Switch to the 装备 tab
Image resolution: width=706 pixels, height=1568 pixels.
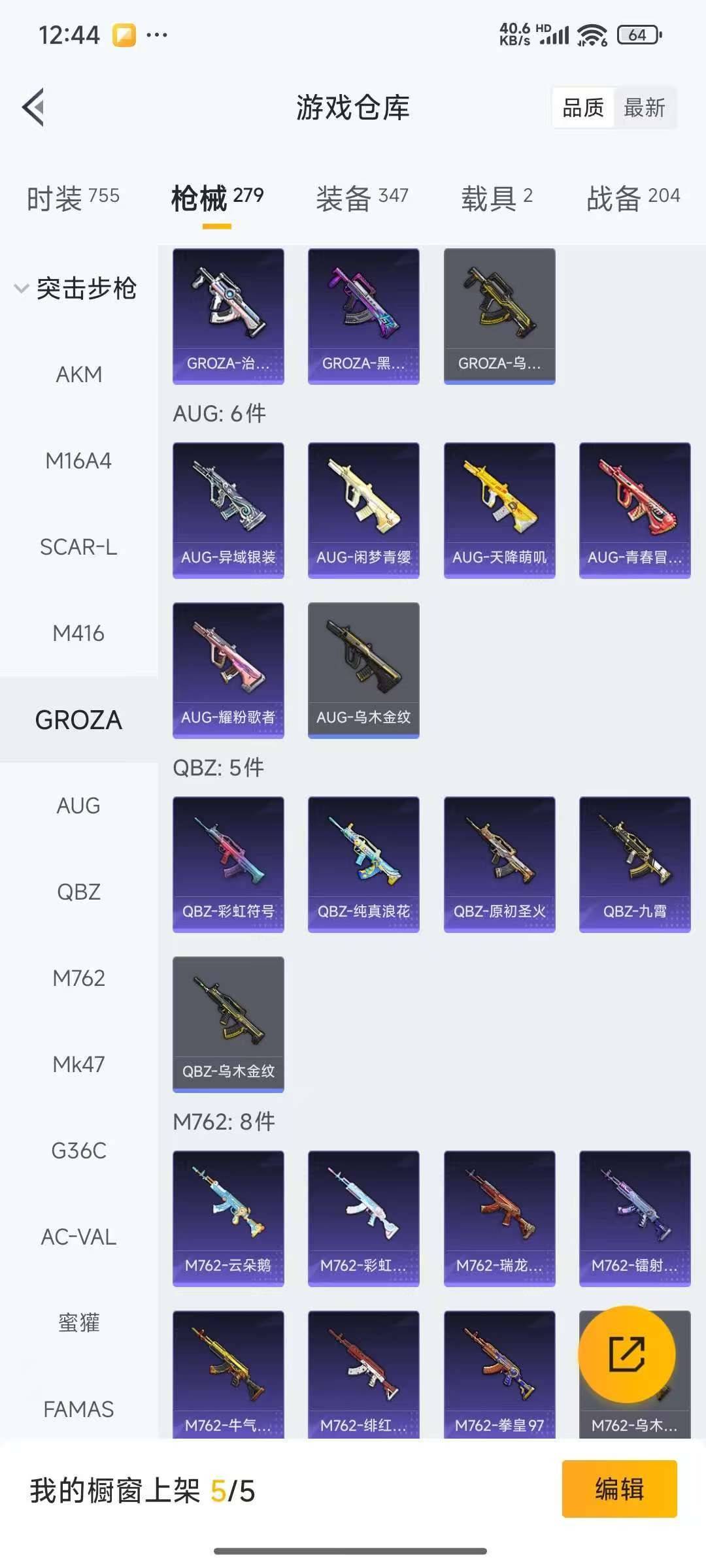(x=362, y=197)
